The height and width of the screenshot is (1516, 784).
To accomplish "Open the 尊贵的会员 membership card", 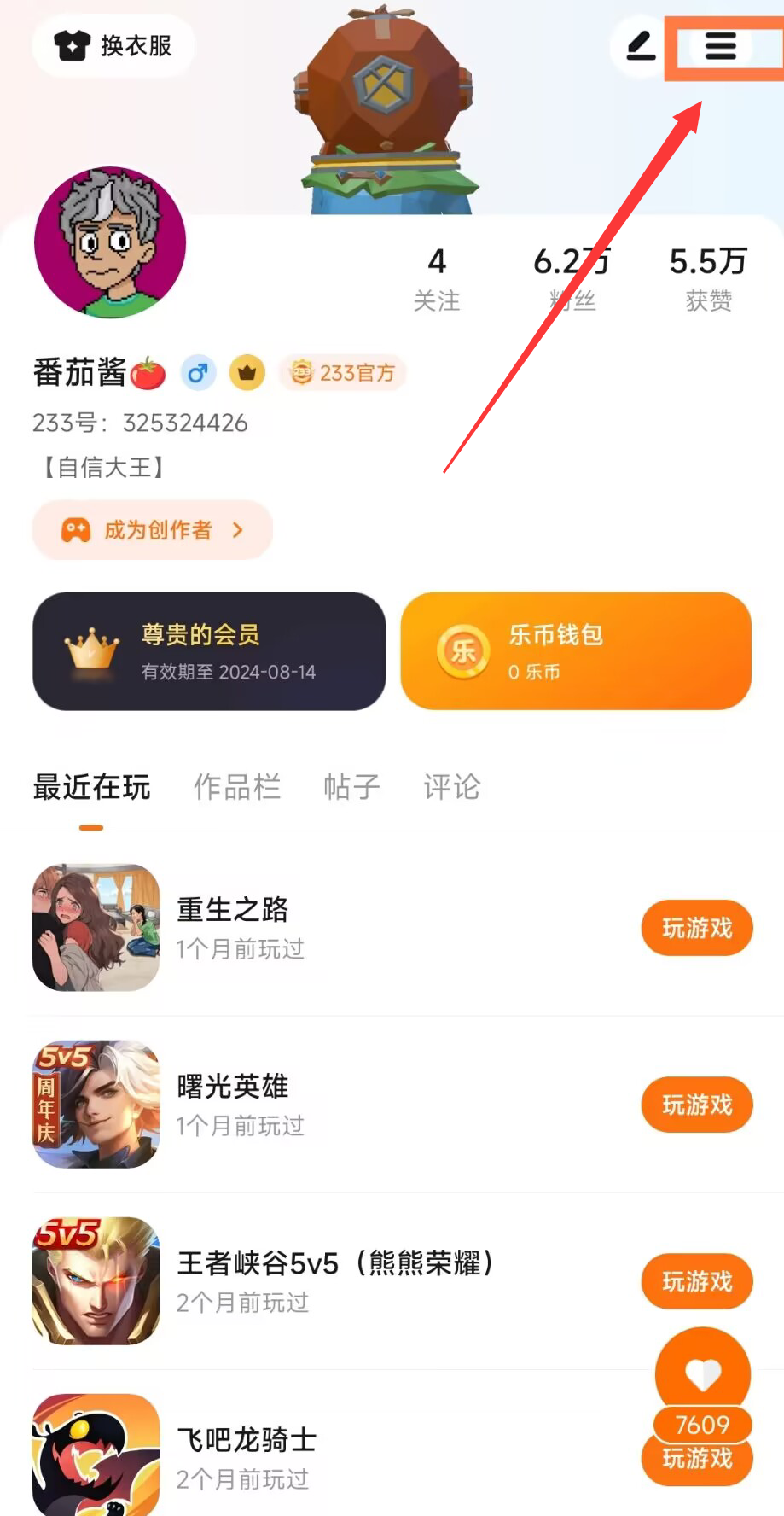I will click(x=209, y=651).
